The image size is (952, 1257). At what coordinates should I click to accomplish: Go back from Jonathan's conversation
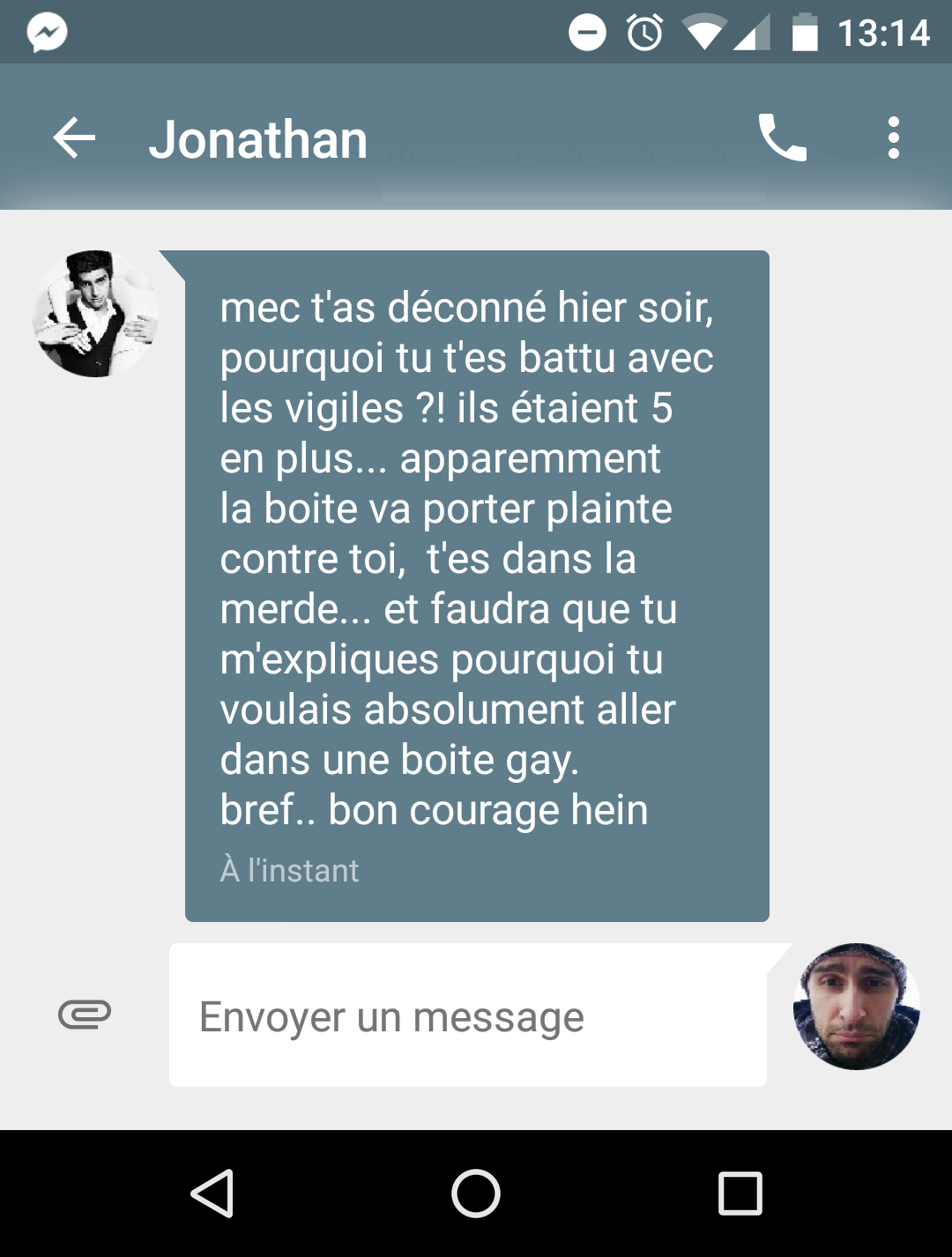(x=74, y=138)
